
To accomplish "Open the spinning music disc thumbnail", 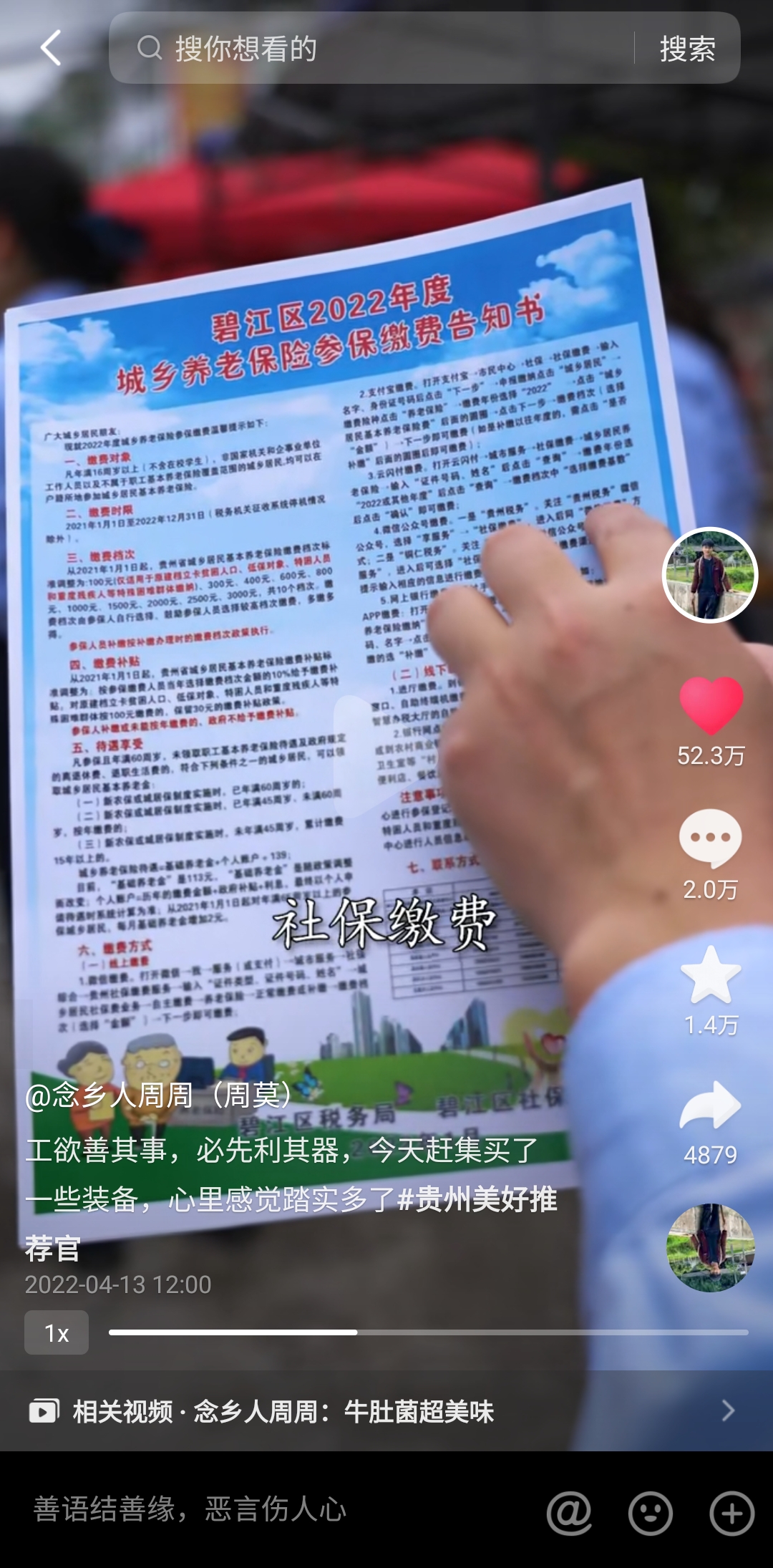I will (x=710, y=1247).
